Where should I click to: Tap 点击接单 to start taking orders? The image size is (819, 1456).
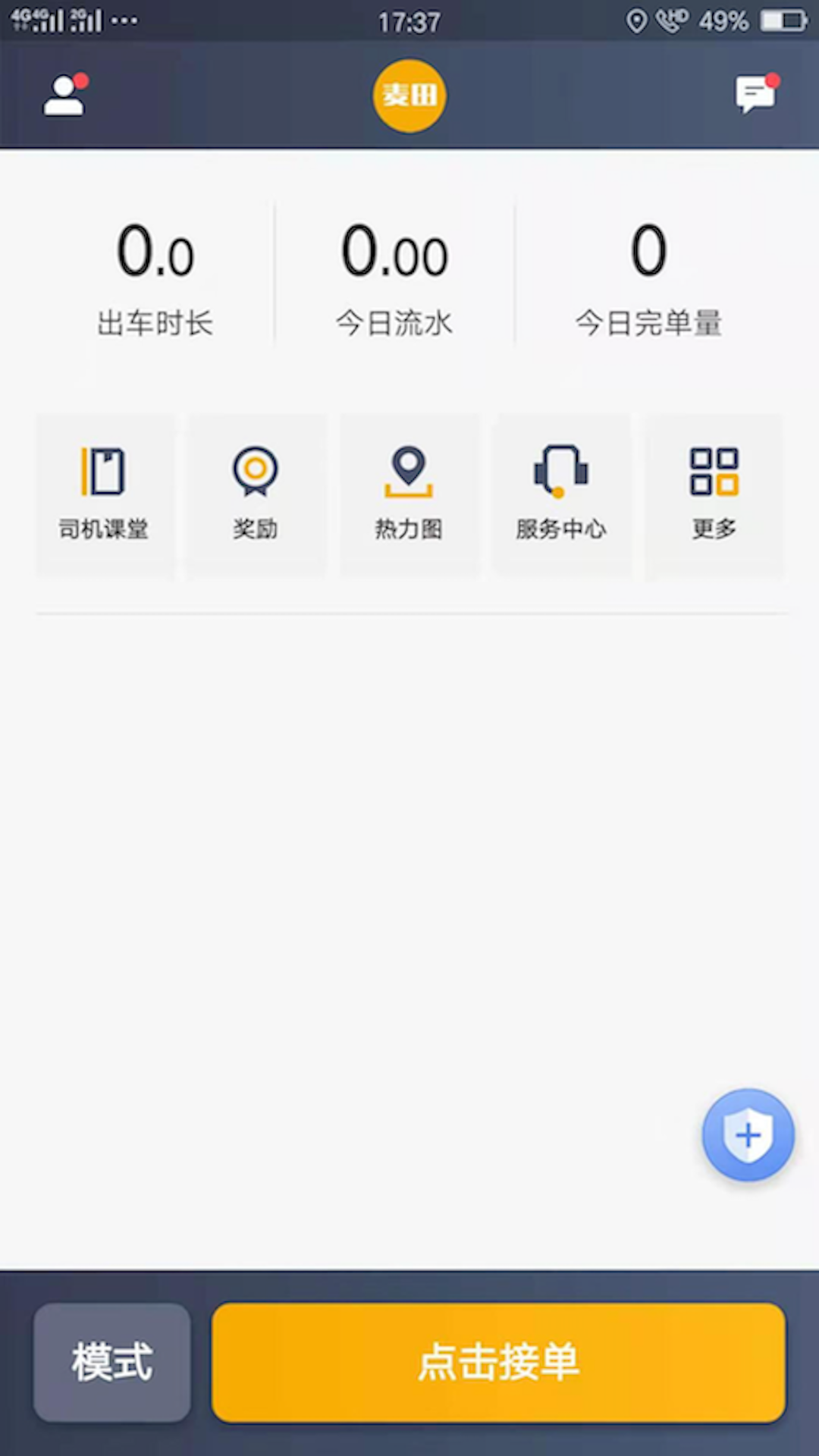click(498, 1362)
